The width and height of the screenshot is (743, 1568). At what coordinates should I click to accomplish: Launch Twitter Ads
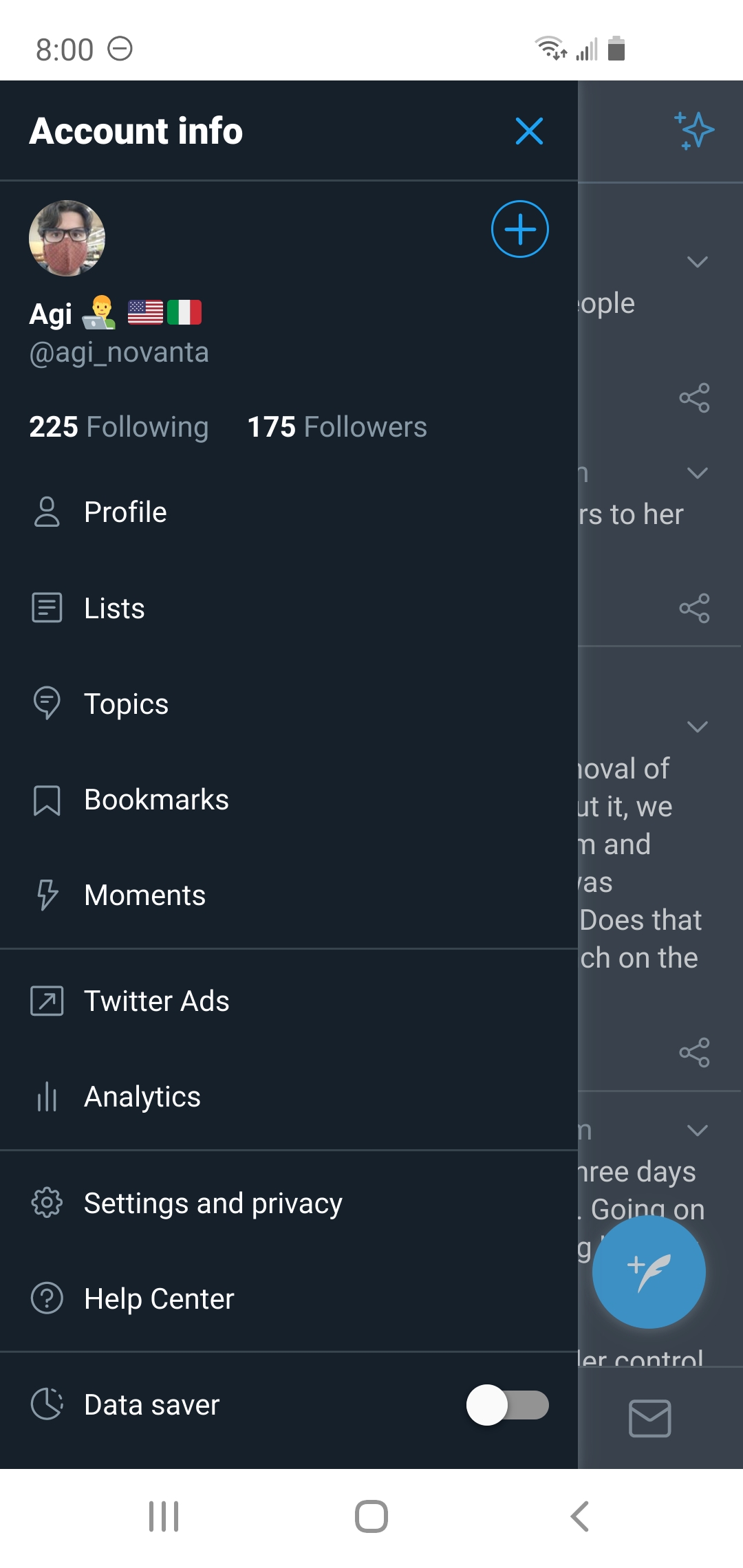click(x=156, y=1001)
